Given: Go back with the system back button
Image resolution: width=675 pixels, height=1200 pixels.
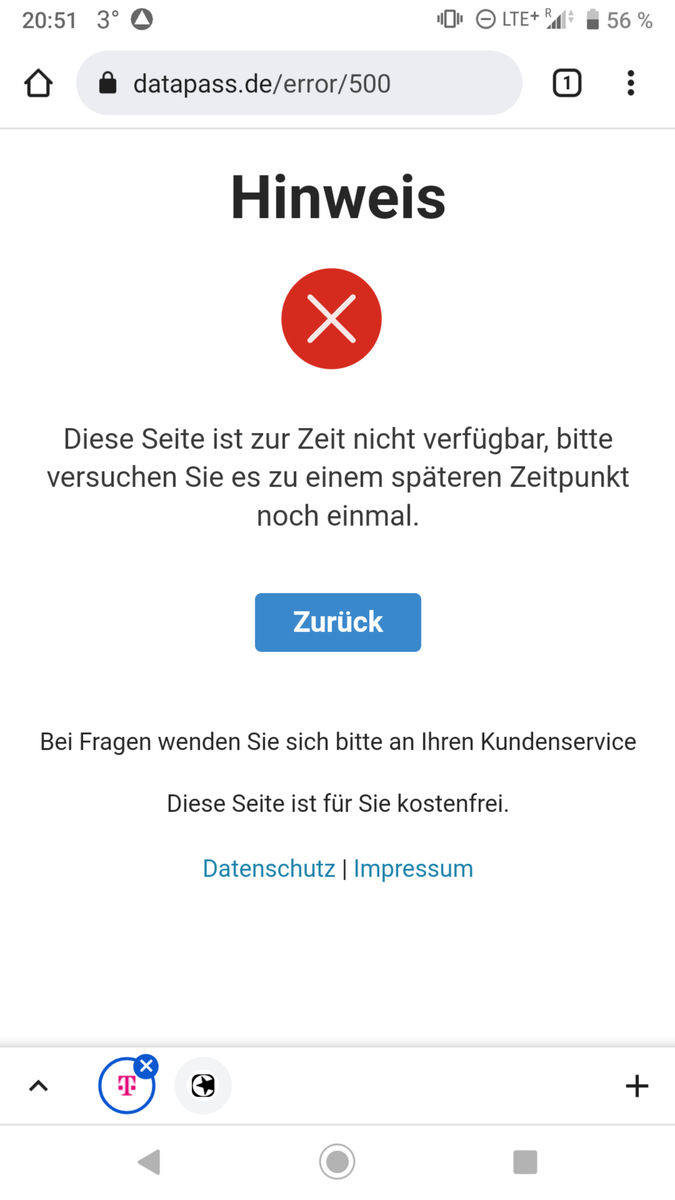Looking at the screenshot, I should [149, 1161].
